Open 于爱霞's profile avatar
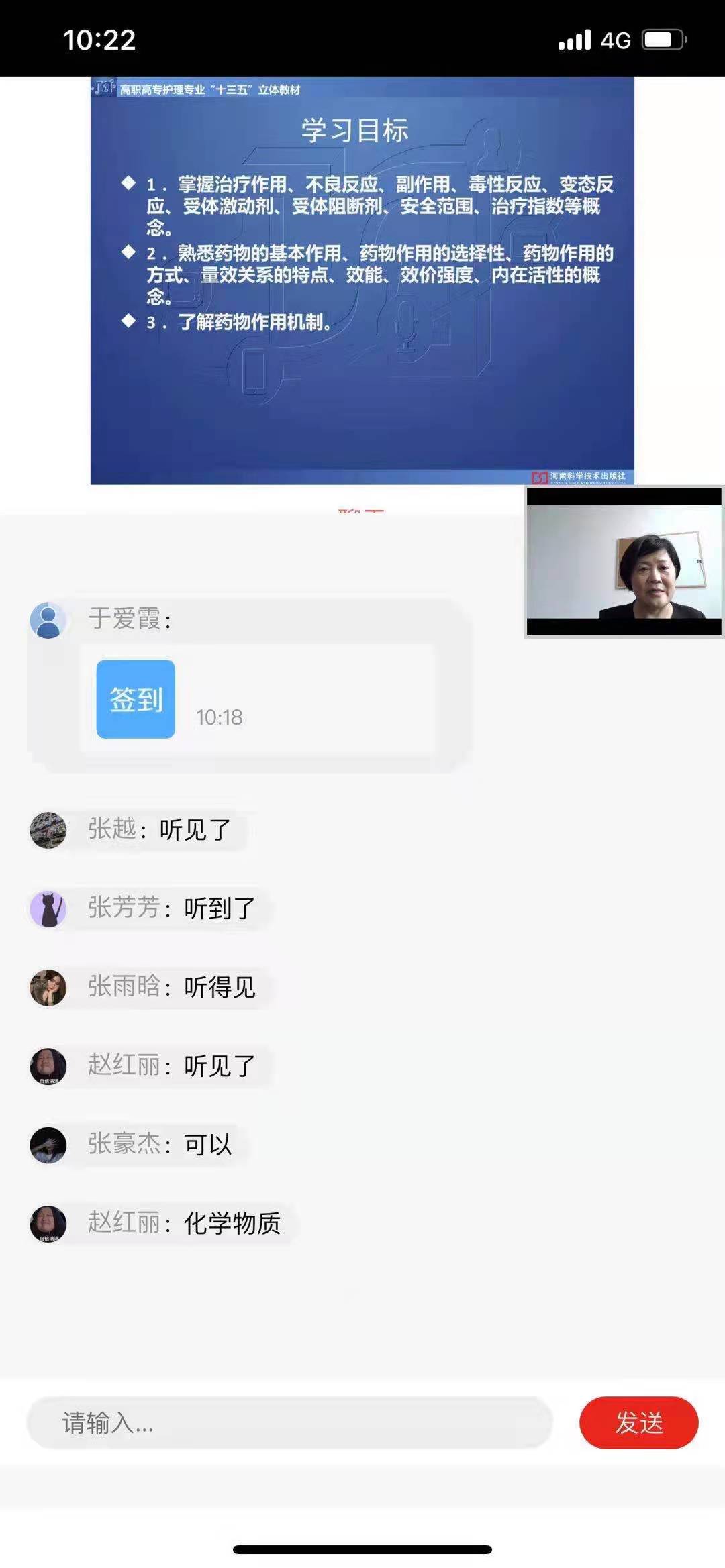 coord(48,620)
